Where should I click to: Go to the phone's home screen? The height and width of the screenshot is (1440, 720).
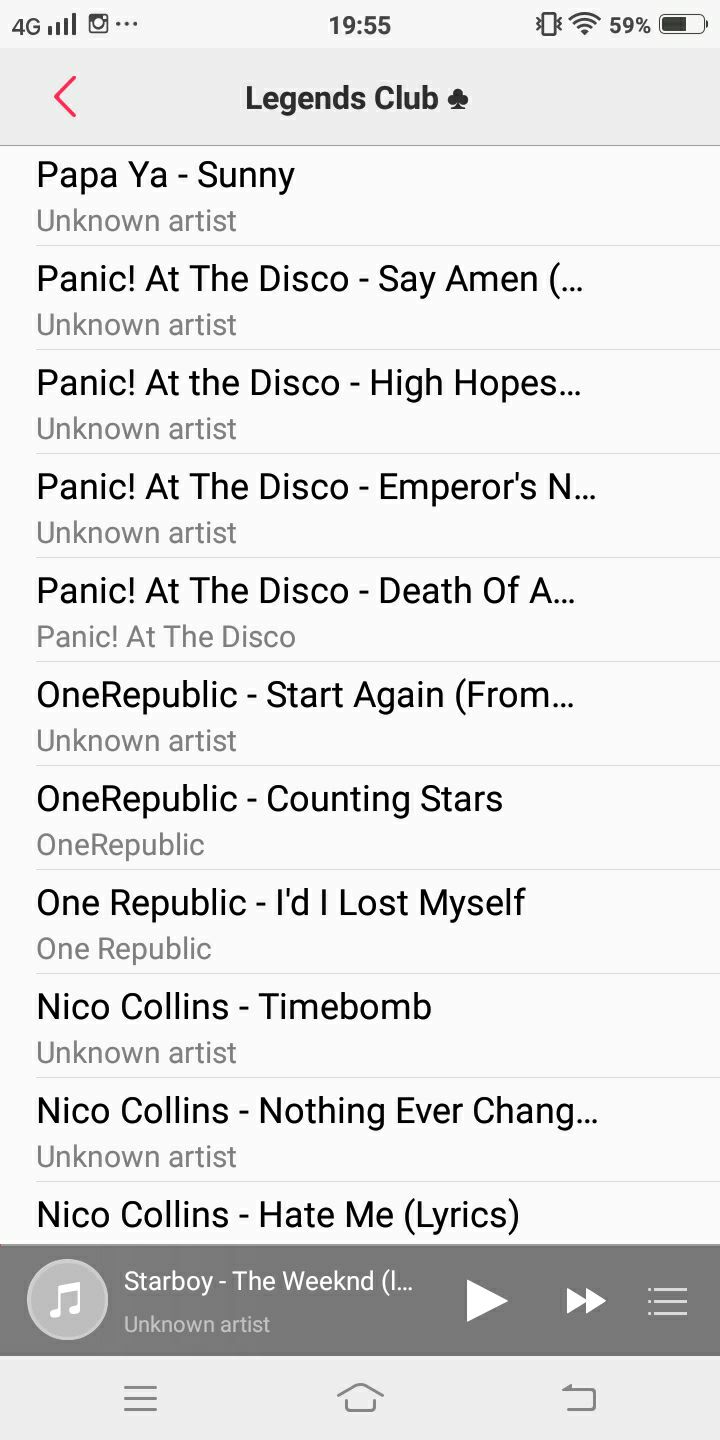tap(360, 1398)
